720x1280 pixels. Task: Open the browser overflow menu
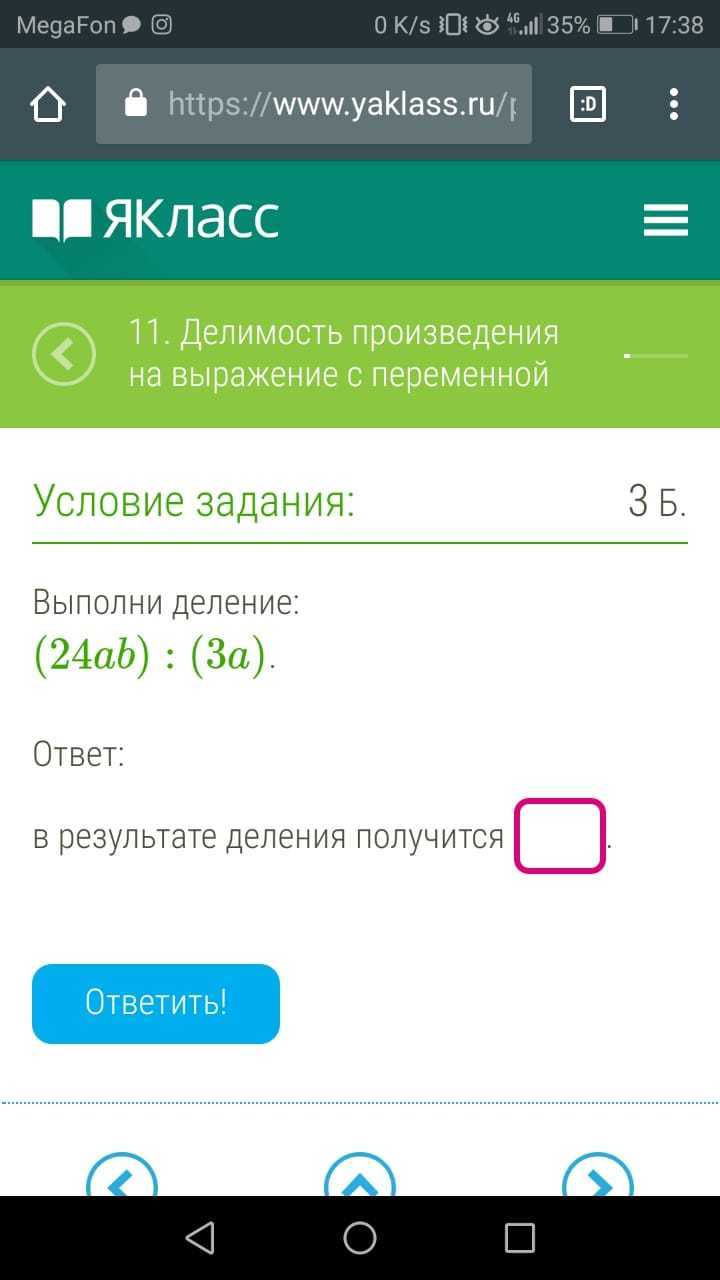click(674, 104)
